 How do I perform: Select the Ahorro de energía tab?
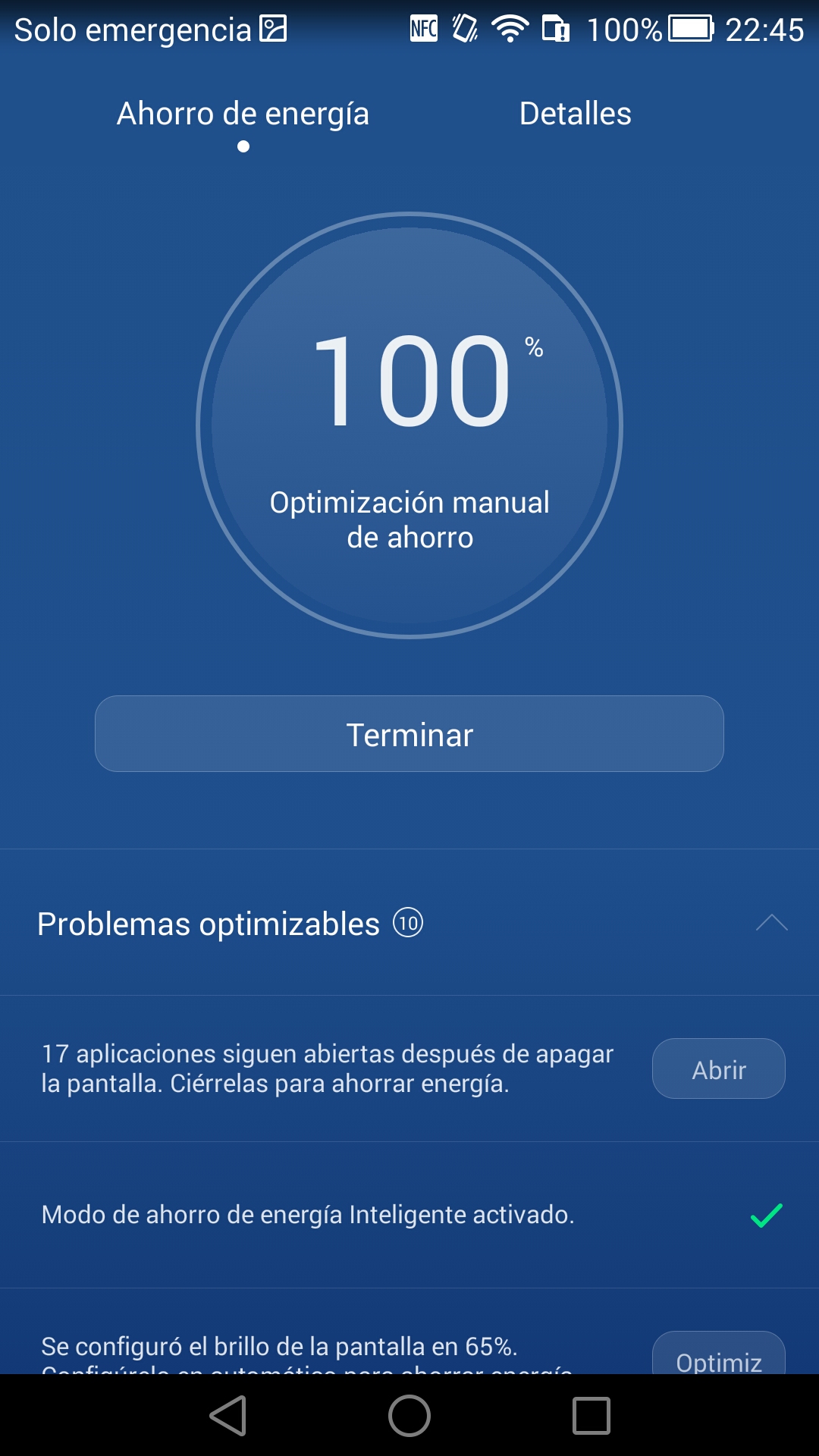243,114
